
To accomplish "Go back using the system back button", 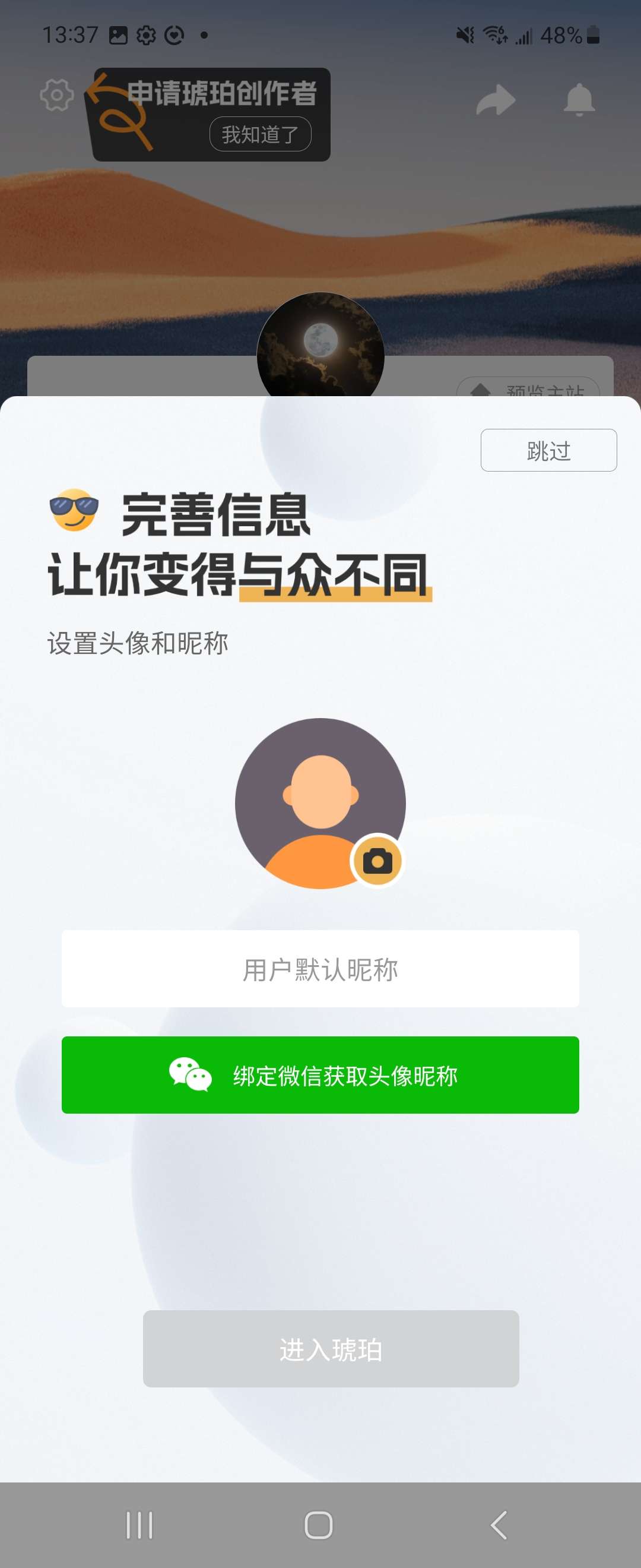I will coord(499,1525).
